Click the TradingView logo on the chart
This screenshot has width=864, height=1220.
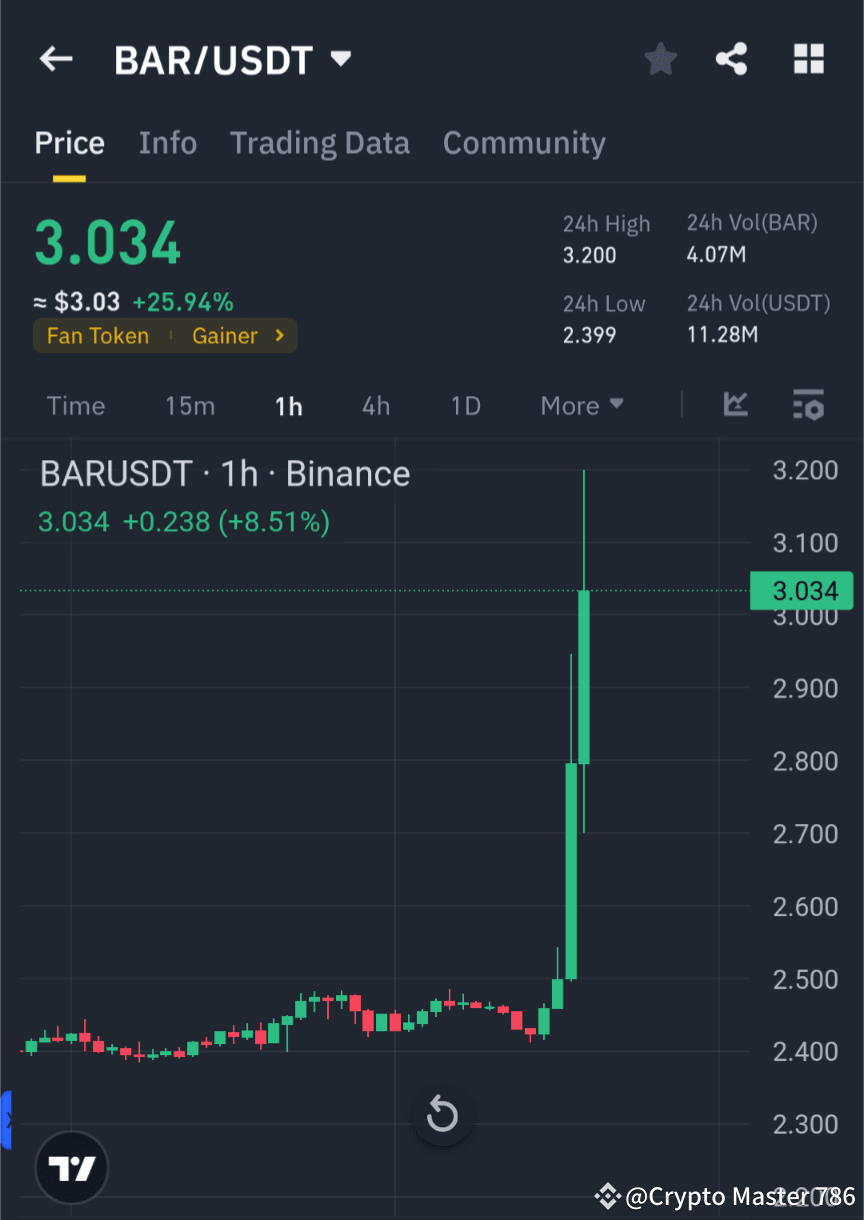[x=70, y=1167]
